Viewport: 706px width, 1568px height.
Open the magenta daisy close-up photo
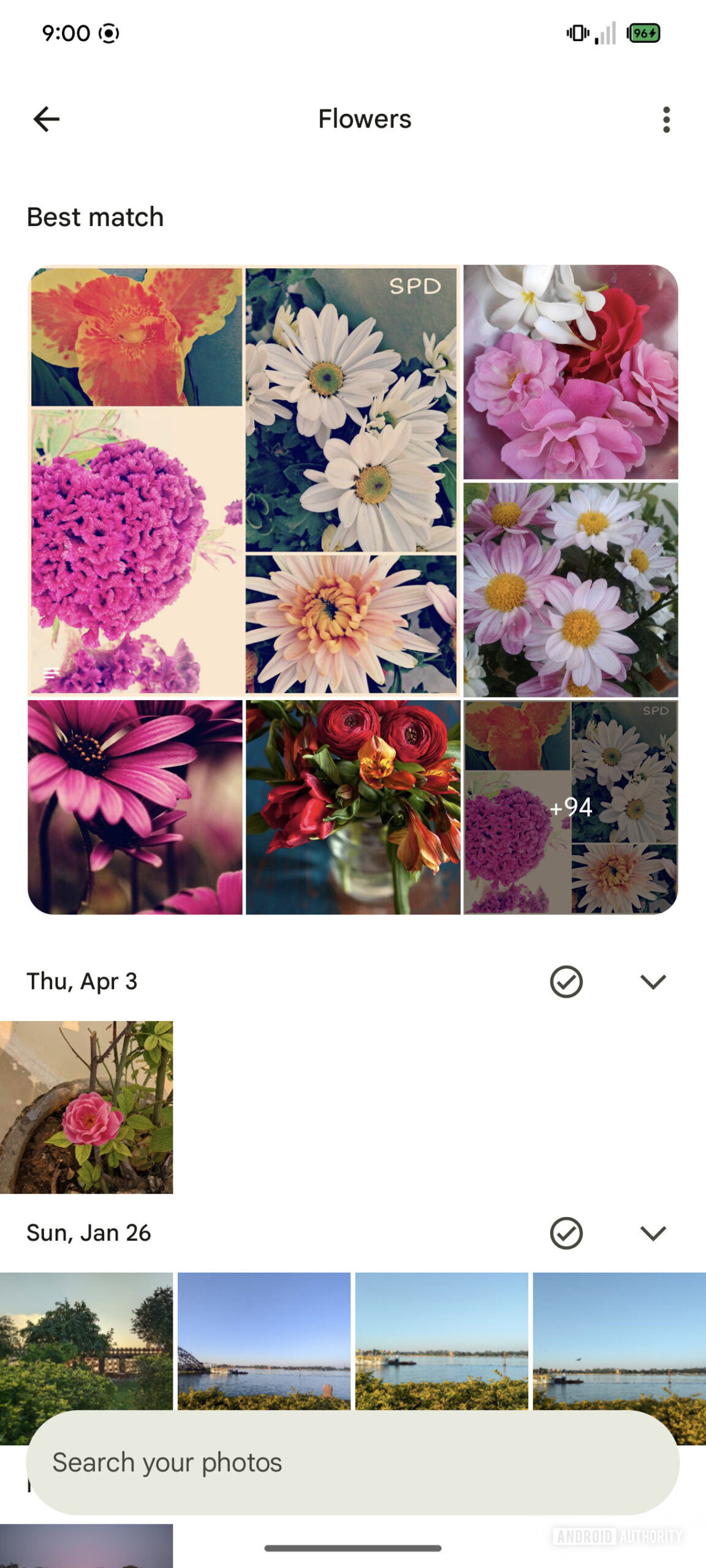pyautogui.click(x=135, y=807)
